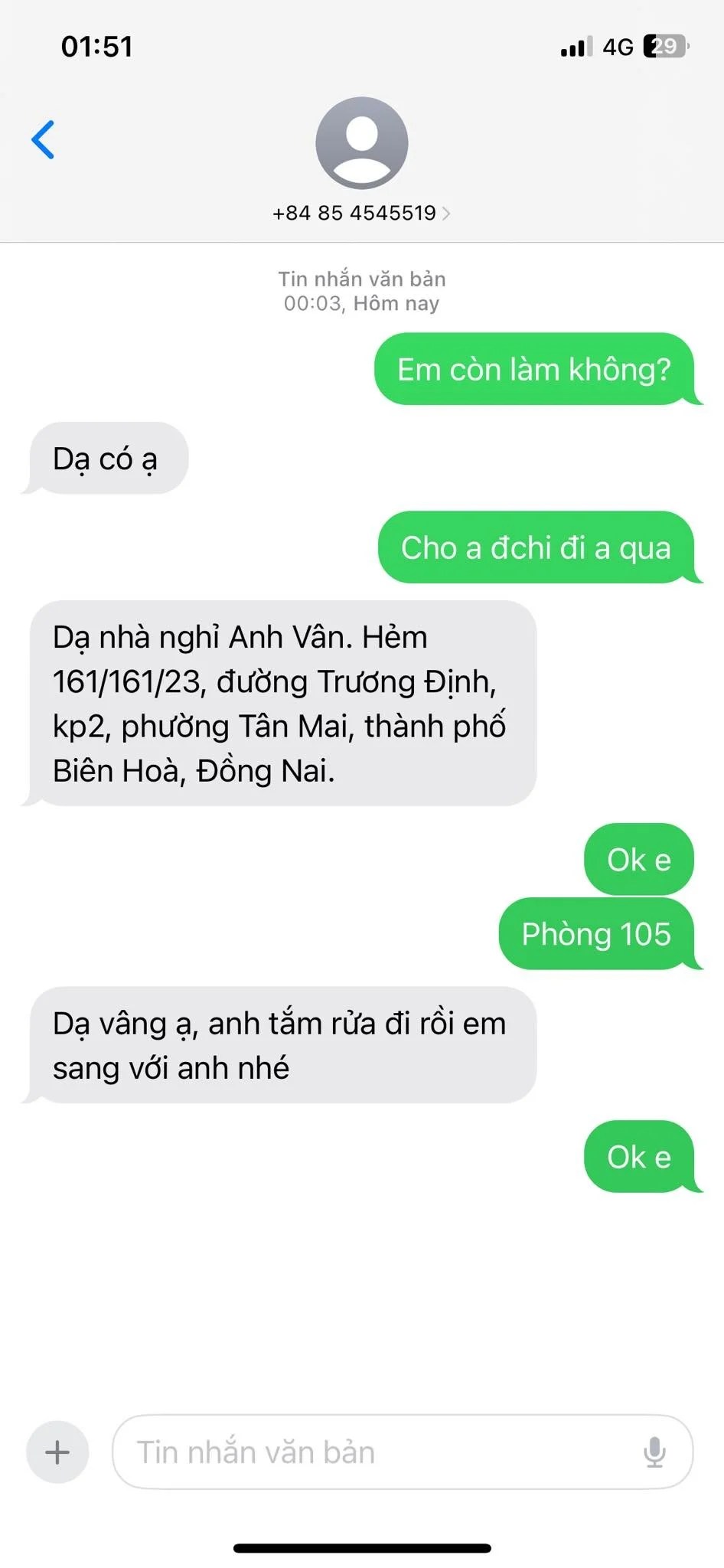Screen dimensions: 724x1568
Task: Go back to the messages list
Action: (43, 140)
